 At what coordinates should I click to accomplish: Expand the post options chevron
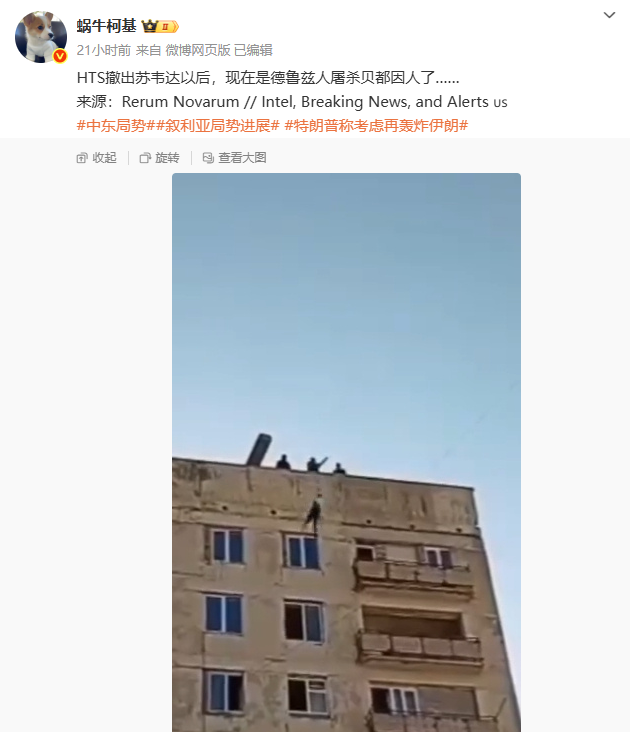tap(609, 15)
